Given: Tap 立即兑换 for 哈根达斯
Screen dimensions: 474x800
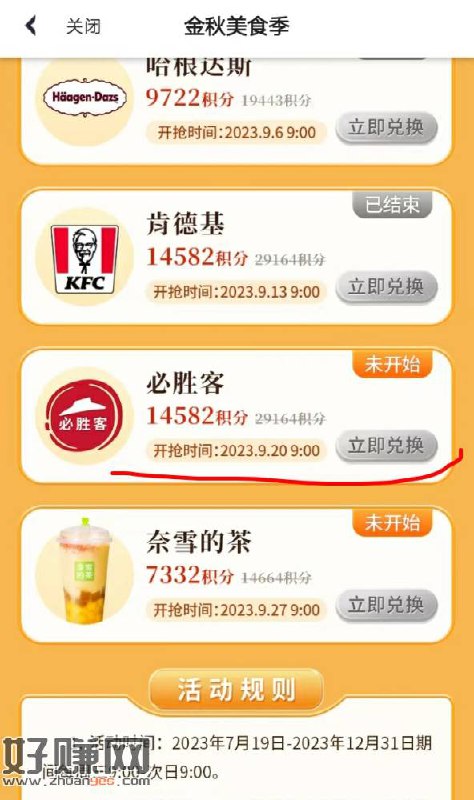Looking at the screenshot, I should [x=386, y=128].
